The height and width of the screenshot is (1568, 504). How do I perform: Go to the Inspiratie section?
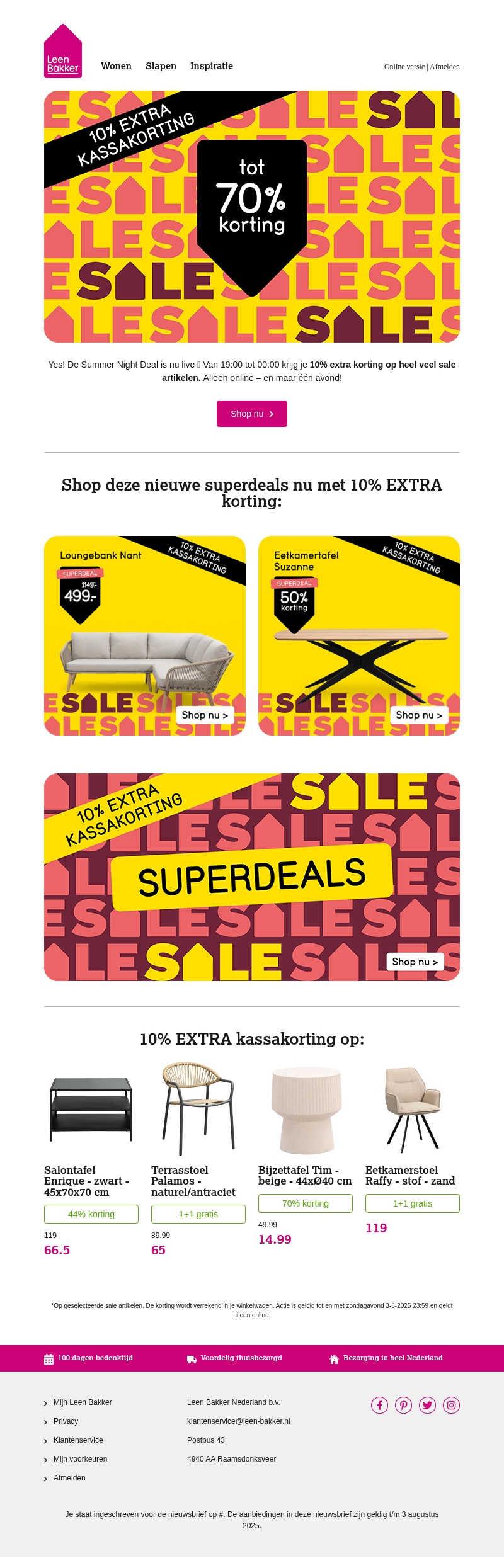pos(212,66)
